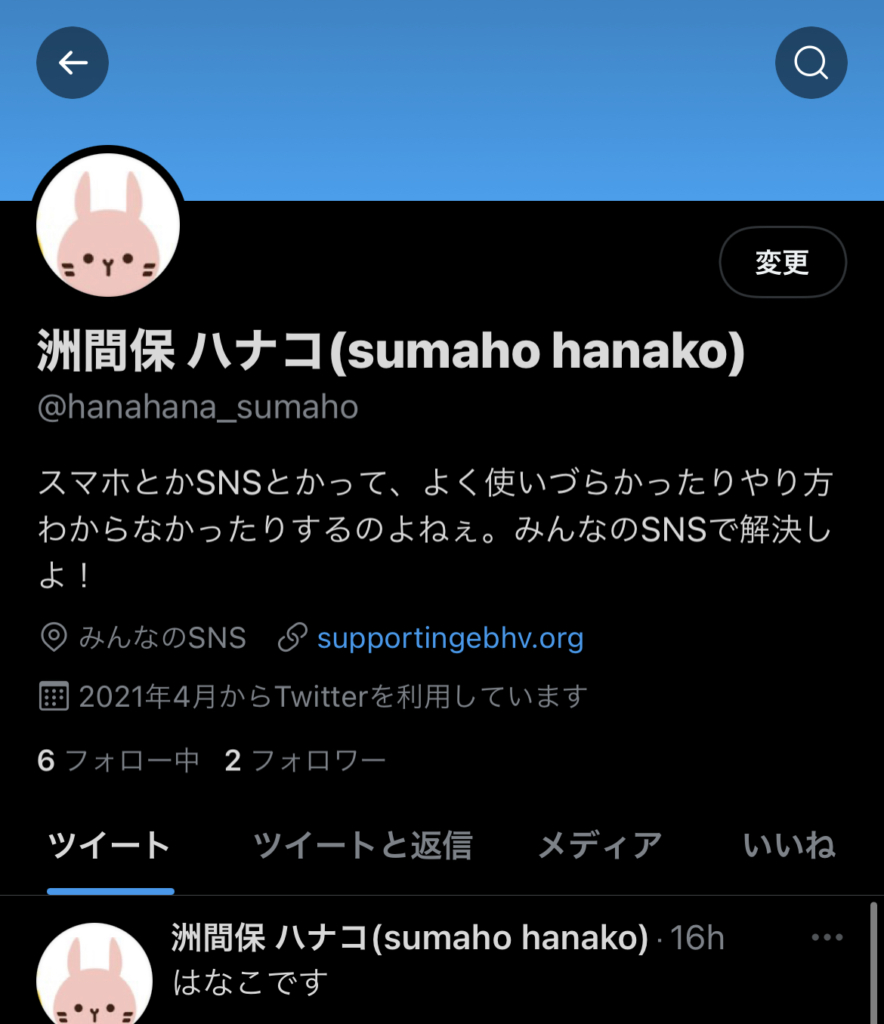Screen dimensions: 884x1024
Task: Open the search magnifier icon
Action: pyautogui.click(x=811, y=62)
